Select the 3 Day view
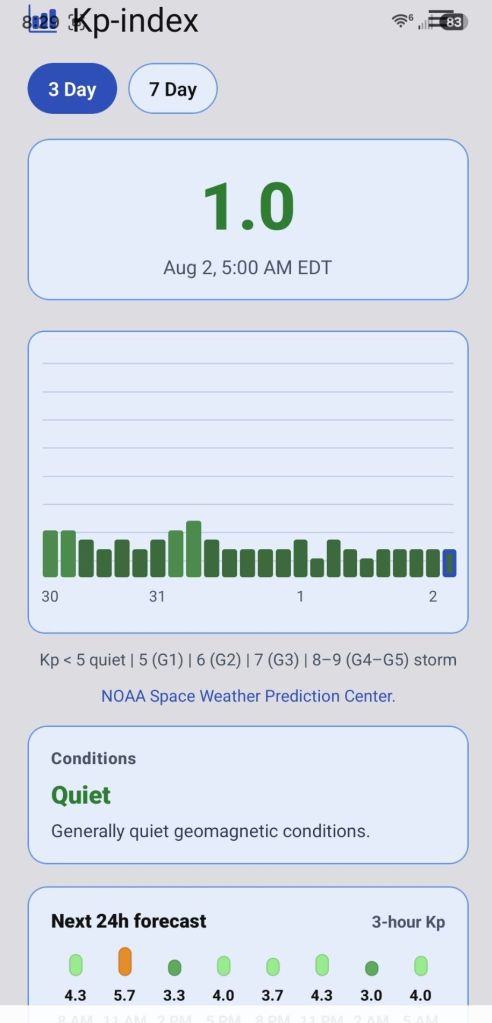The image size is (492, 1023). click(72, 89)
